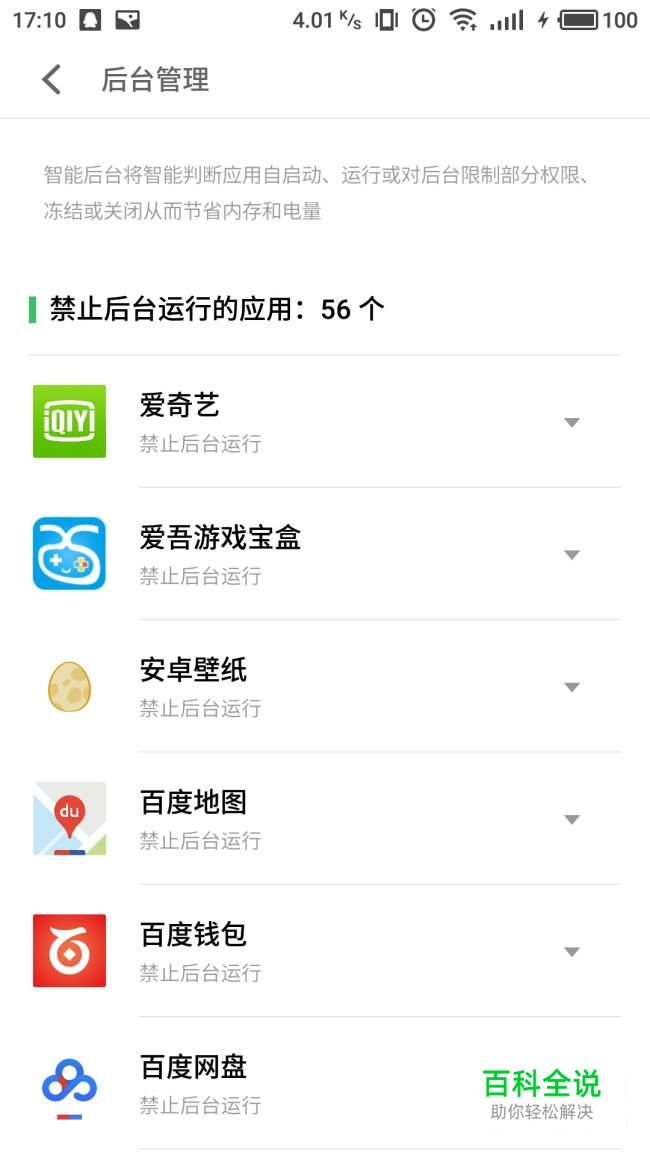
Task: Expand the dropdown arrow for 爱吾游戏宝盒
Action: (x=572, y=555)
